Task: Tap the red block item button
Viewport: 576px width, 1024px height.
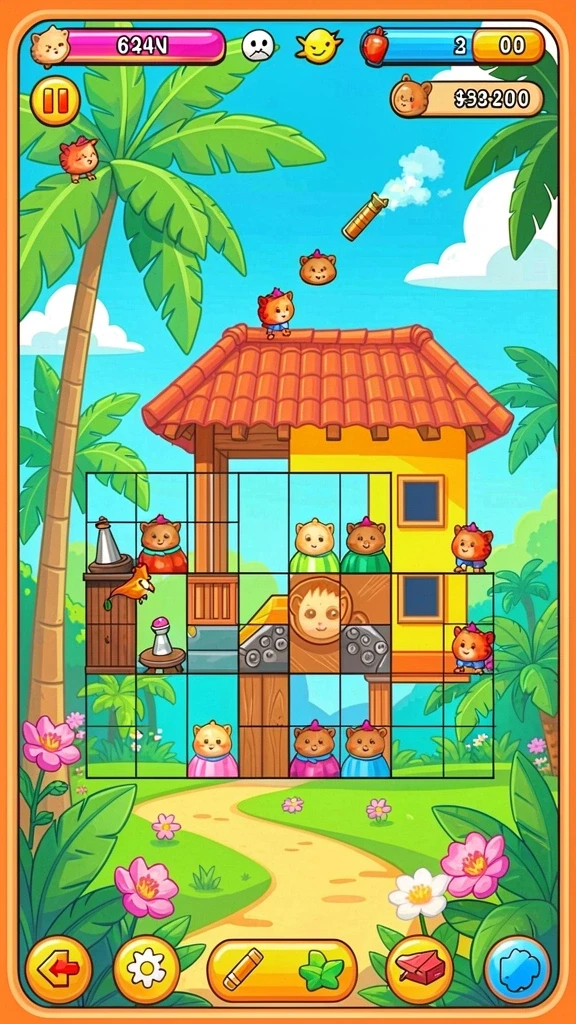Action: pyautogui.click(x=419, y=970)
